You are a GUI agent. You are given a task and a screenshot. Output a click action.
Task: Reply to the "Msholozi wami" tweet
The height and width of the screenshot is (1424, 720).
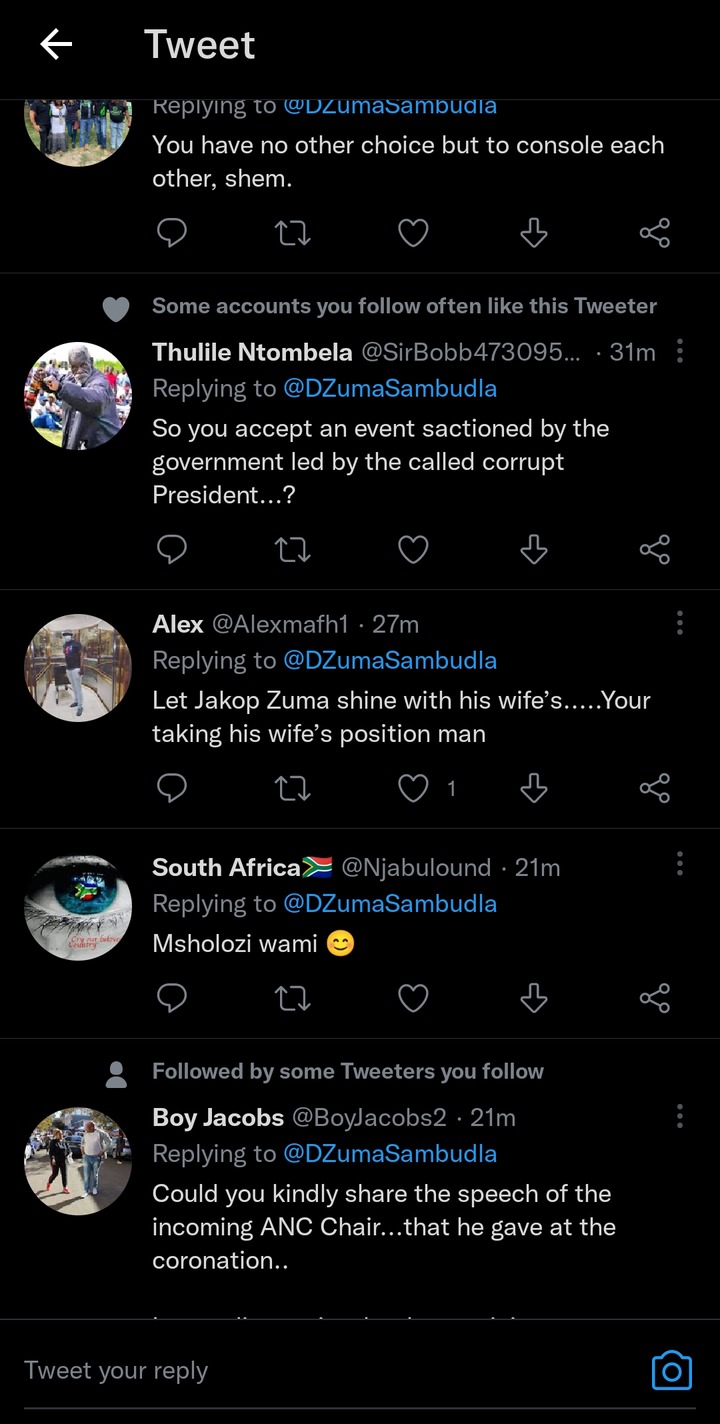(172, 998)
